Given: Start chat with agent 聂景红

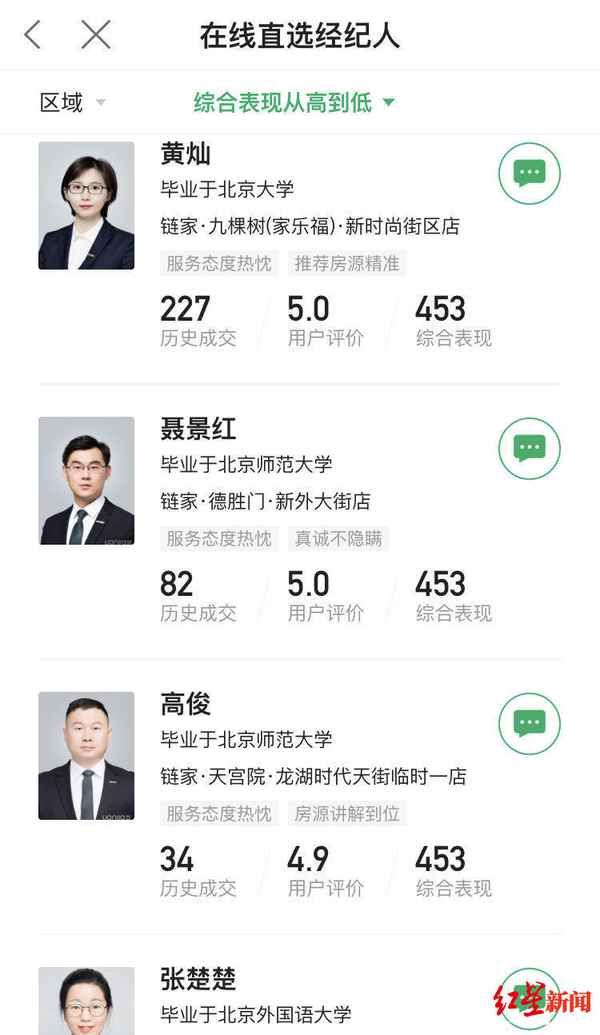Looking at the screenshot, I should pyautogui.click(x=529, y=448).
